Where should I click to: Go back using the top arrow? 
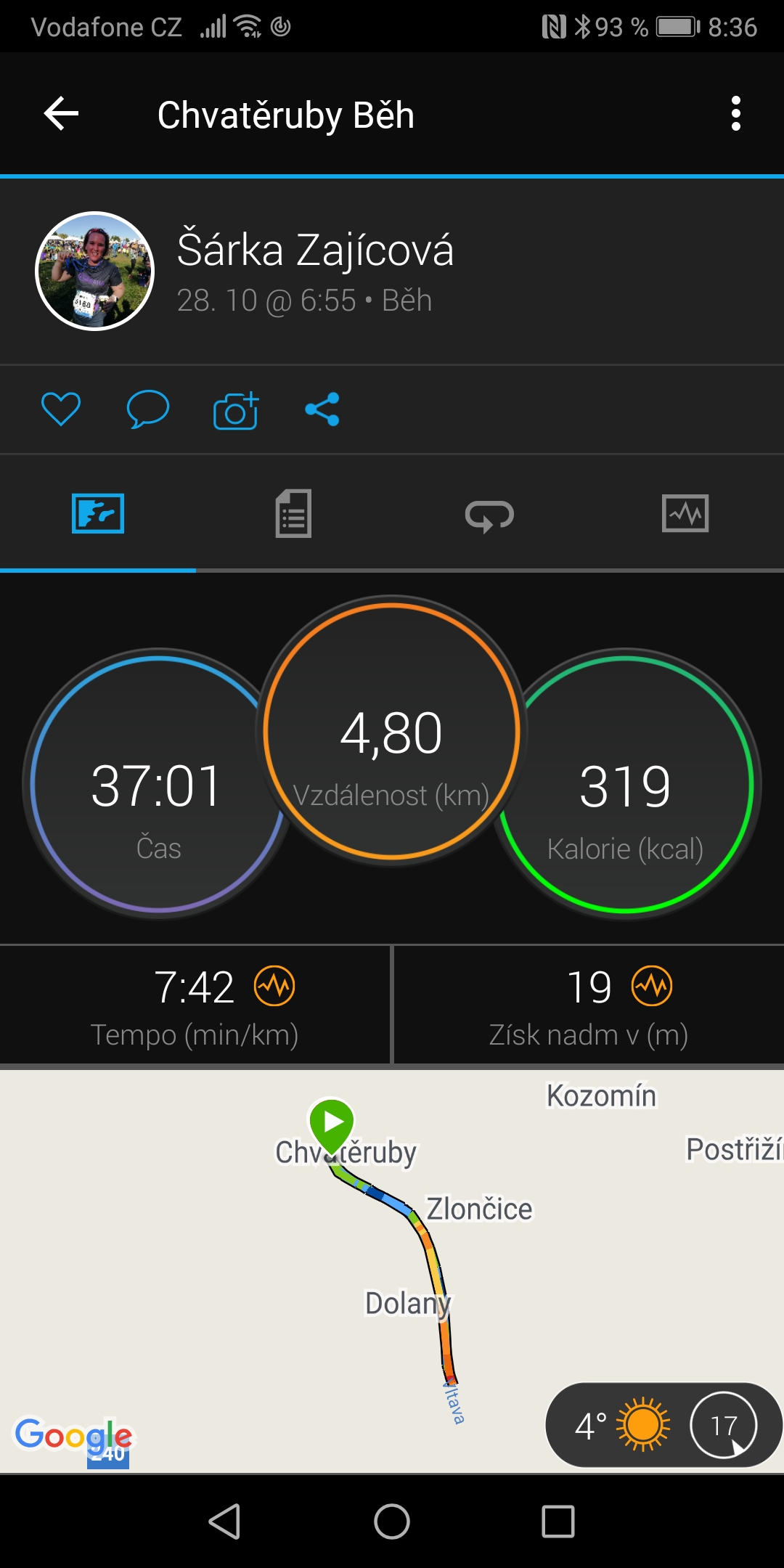[x=61, y=114]
